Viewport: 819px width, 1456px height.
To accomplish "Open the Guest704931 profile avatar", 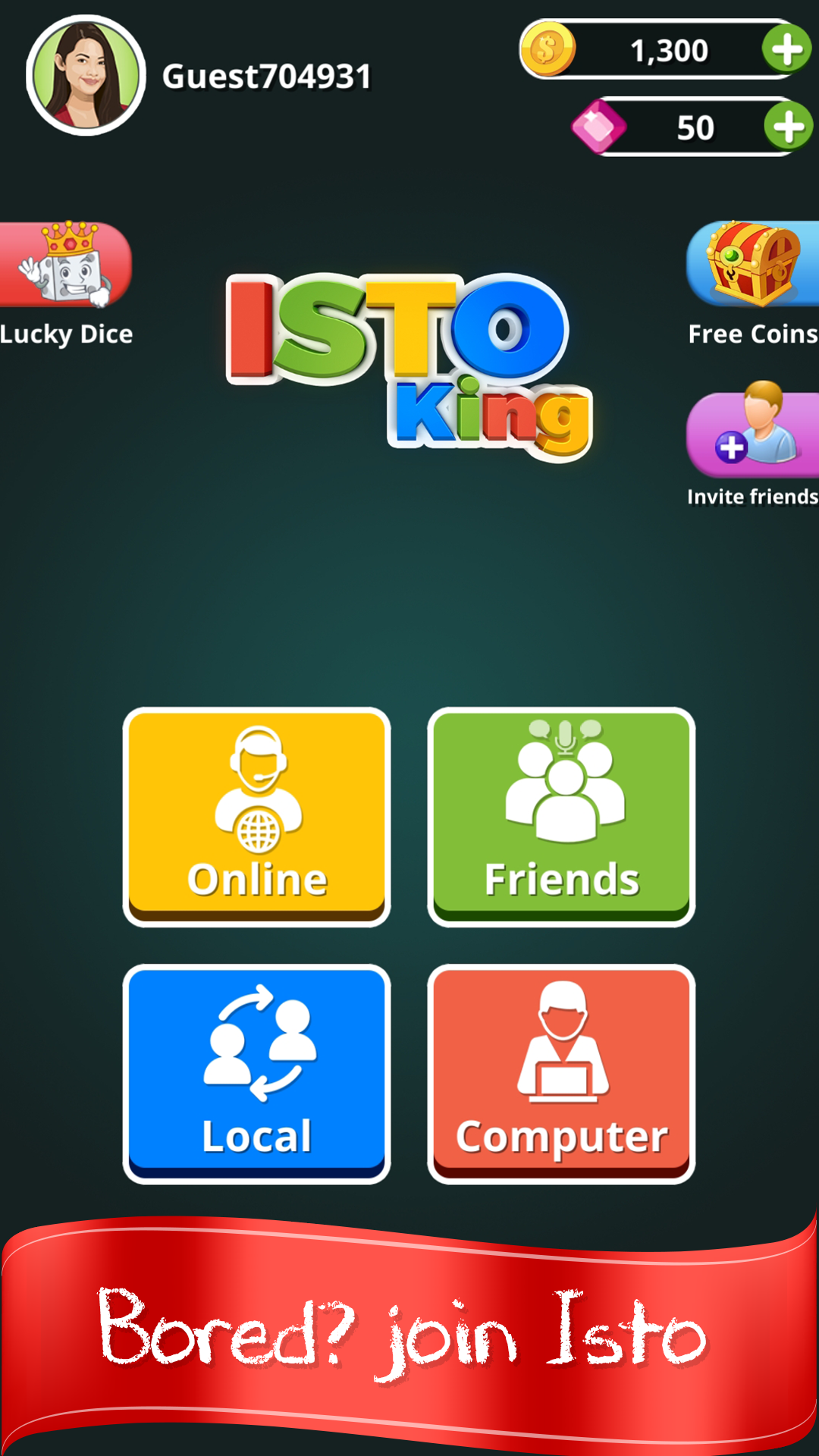I will tap(86, 76).
